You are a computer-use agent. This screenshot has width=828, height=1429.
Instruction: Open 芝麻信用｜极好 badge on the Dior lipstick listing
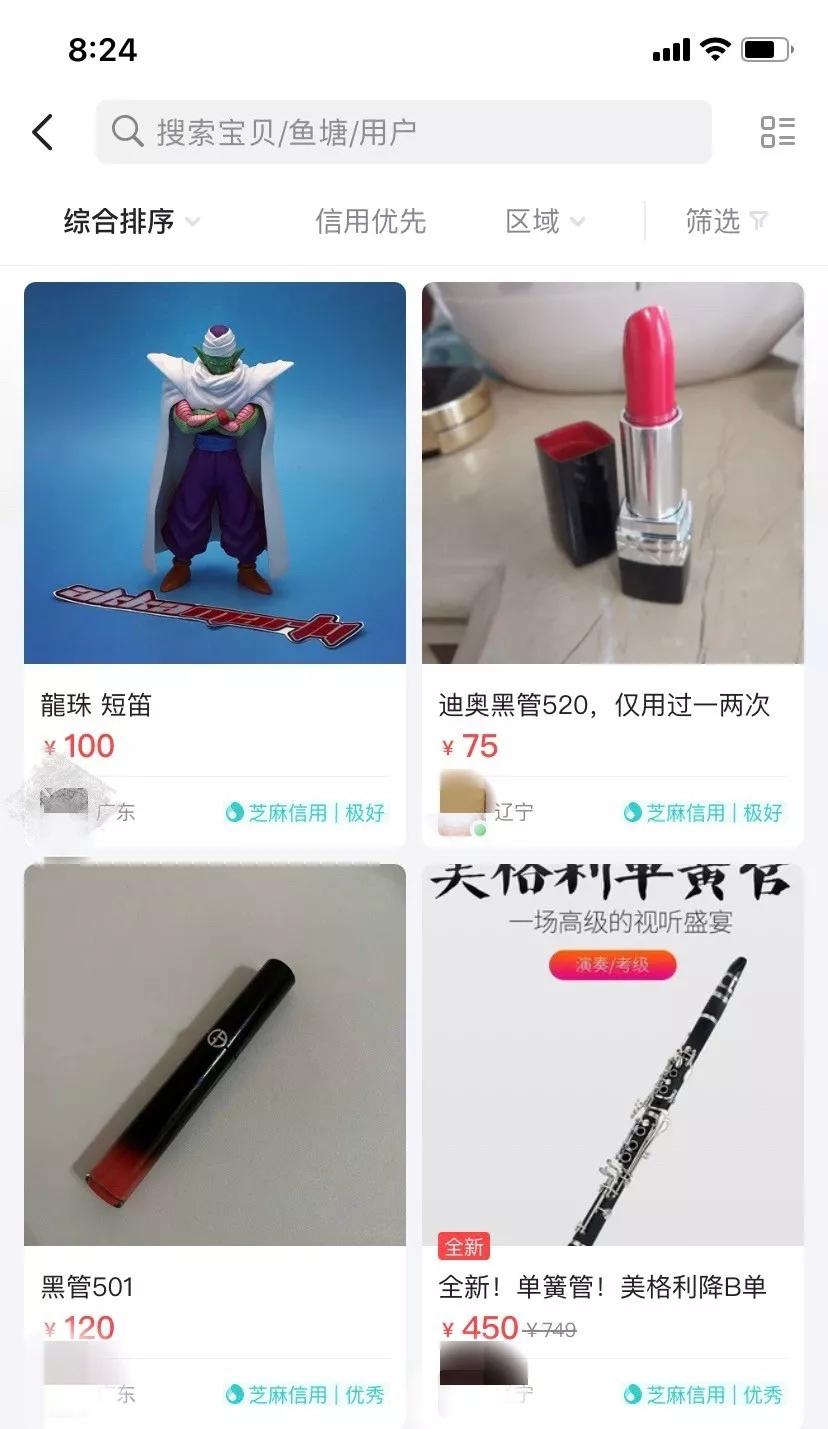tap(700, 813)
